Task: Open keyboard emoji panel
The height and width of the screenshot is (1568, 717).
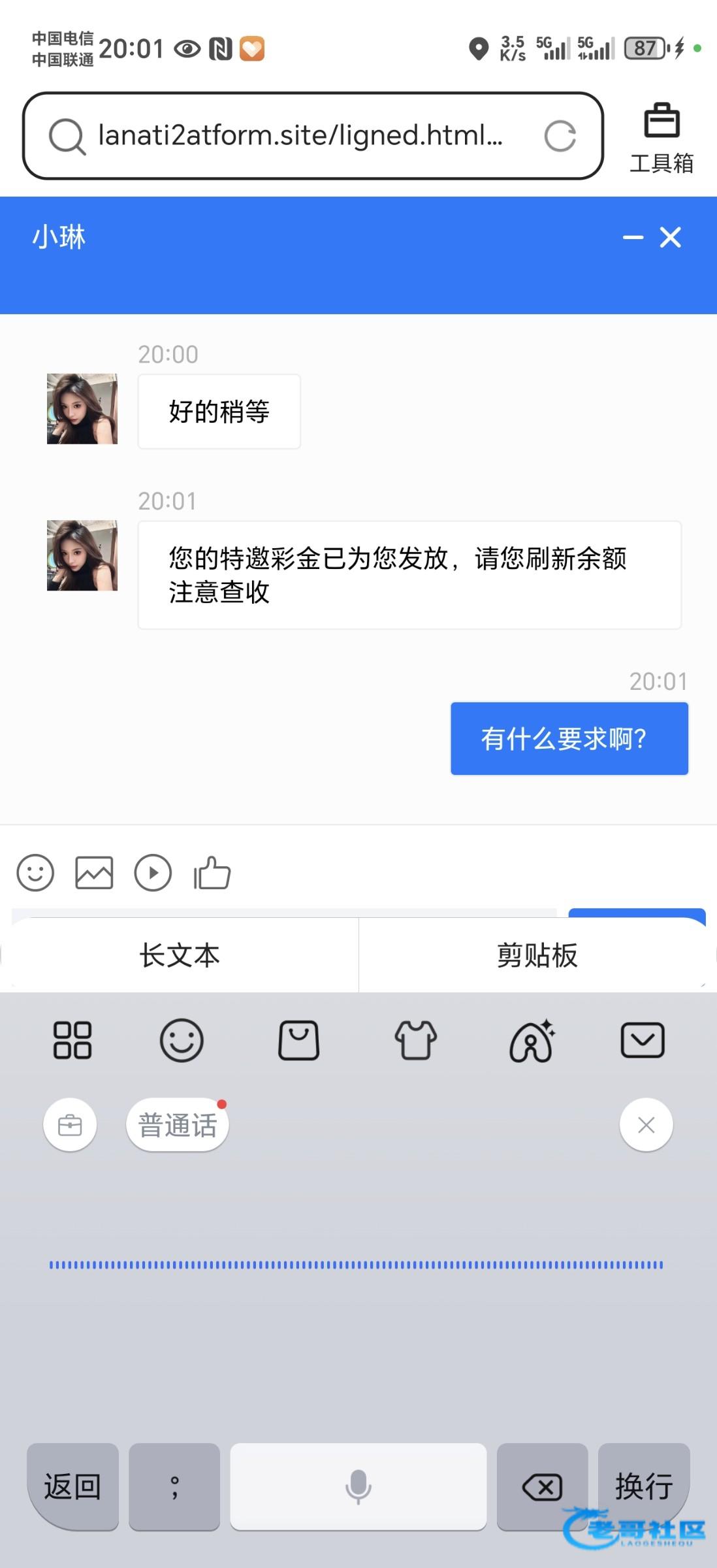Action: click(x=182, y=1040)
